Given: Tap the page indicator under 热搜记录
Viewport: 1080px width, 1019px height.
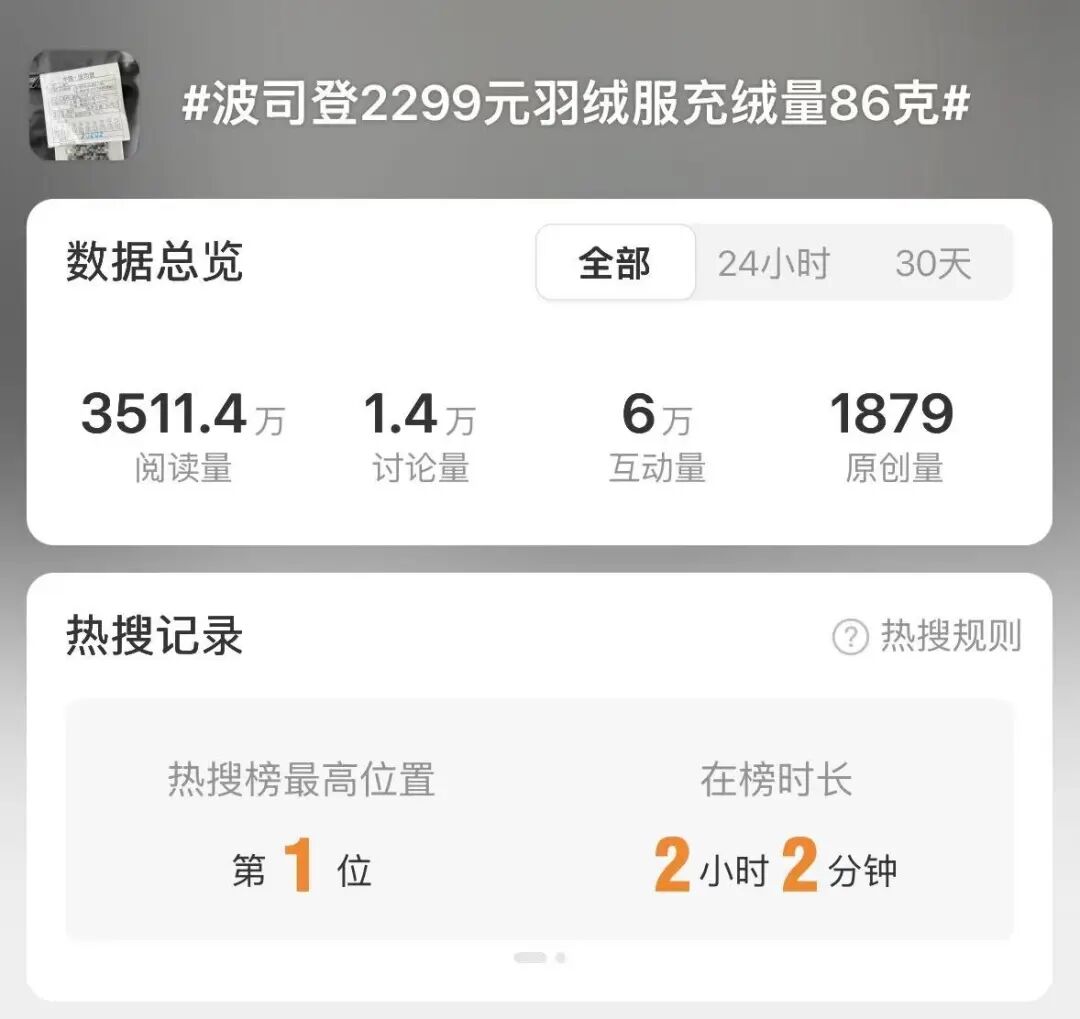Looking at the screenshot, I should pos(539,957).
